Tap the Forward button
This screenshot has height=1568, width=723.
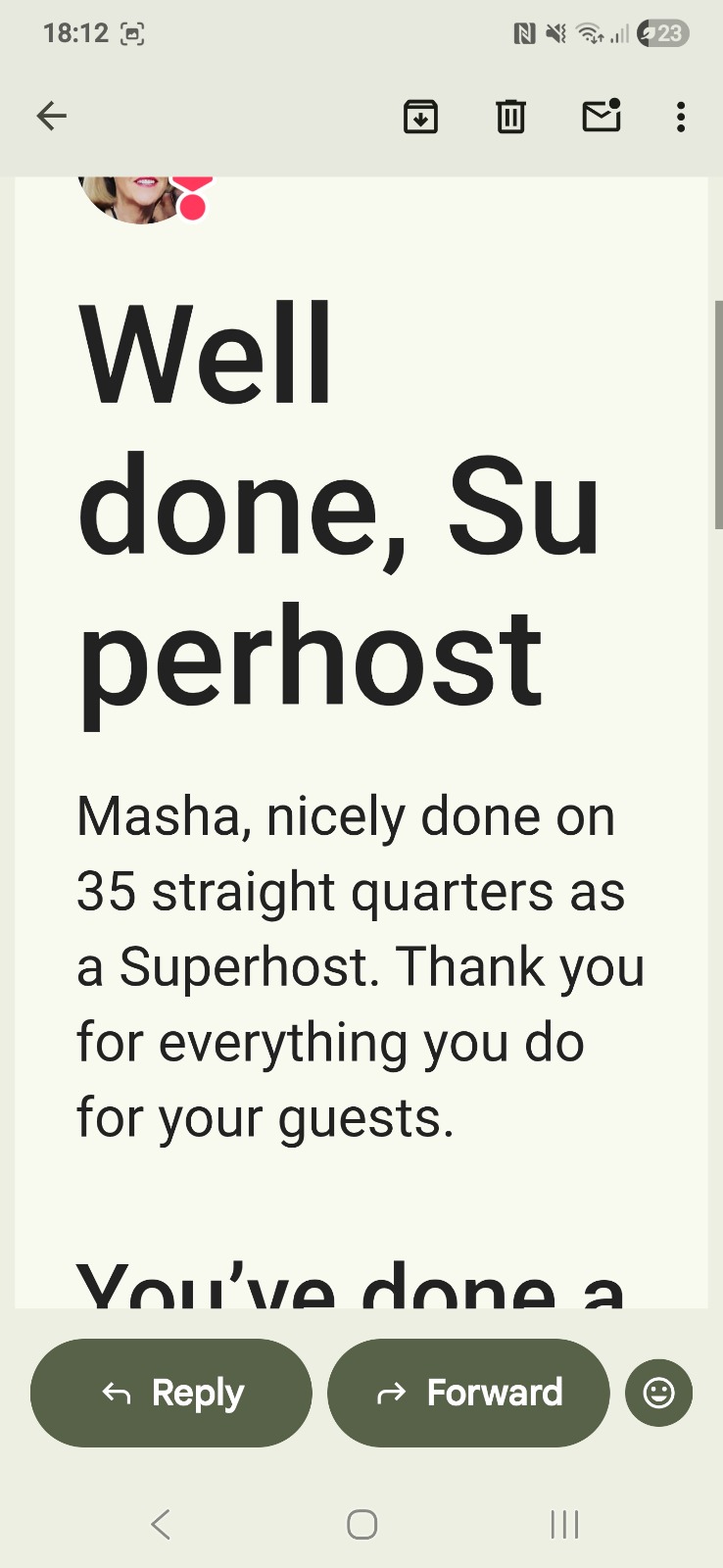[467, 1393]
